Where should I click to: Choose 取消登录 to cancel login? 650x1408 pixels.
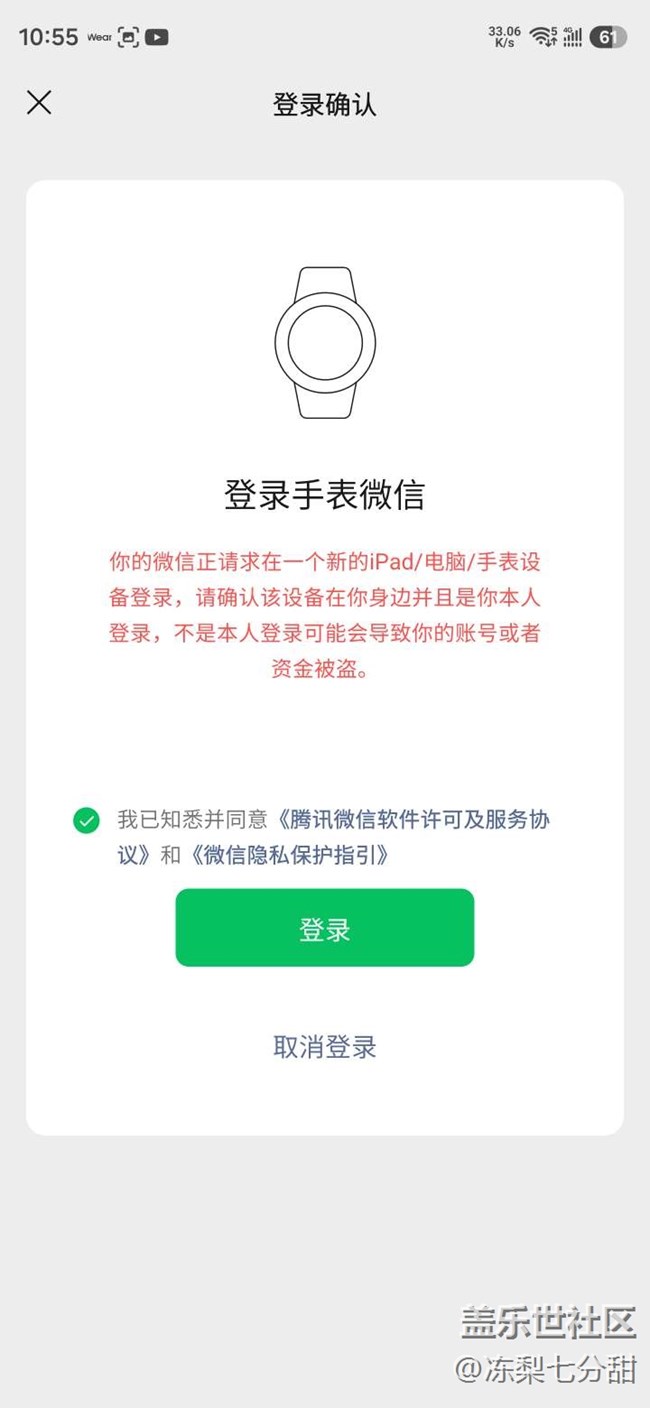324,1047
